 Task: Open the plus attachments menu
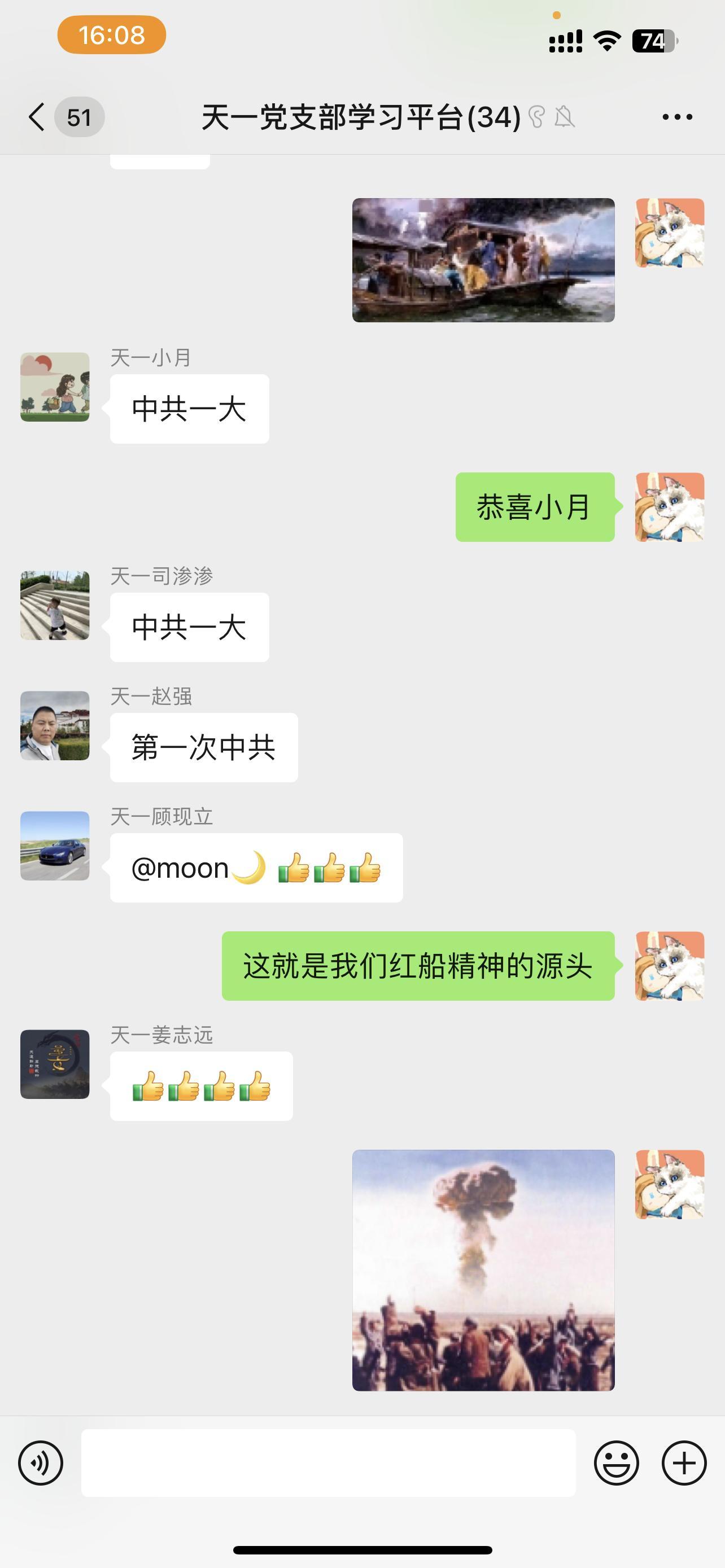[684, 1462]
